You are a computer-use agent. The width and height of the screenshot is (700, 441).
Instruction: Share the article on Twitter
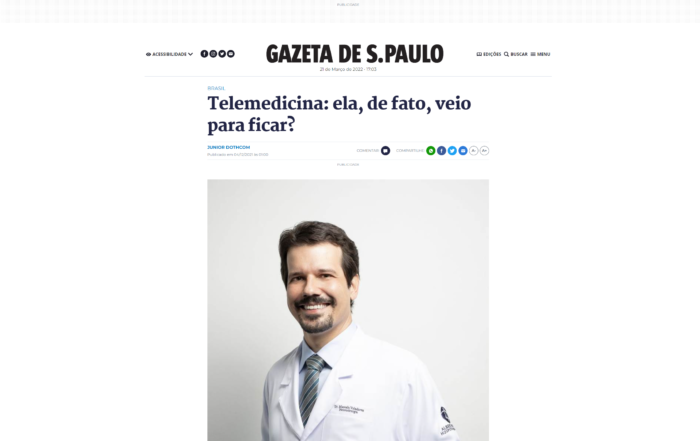point(452,150)
